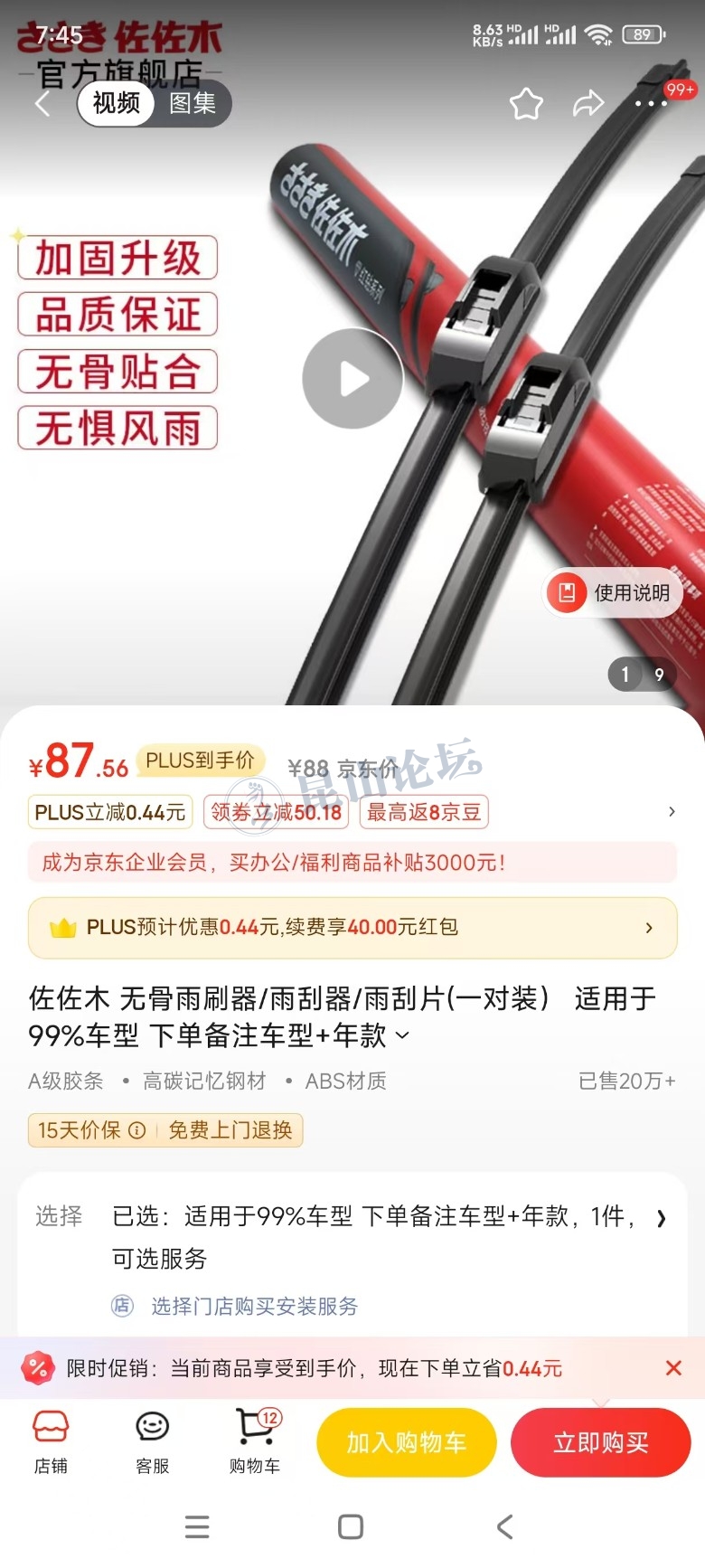Expand the product title dropdown arrow
Screen dimensions: 705x1568
pyautogui.click(x=403, y=1035)
